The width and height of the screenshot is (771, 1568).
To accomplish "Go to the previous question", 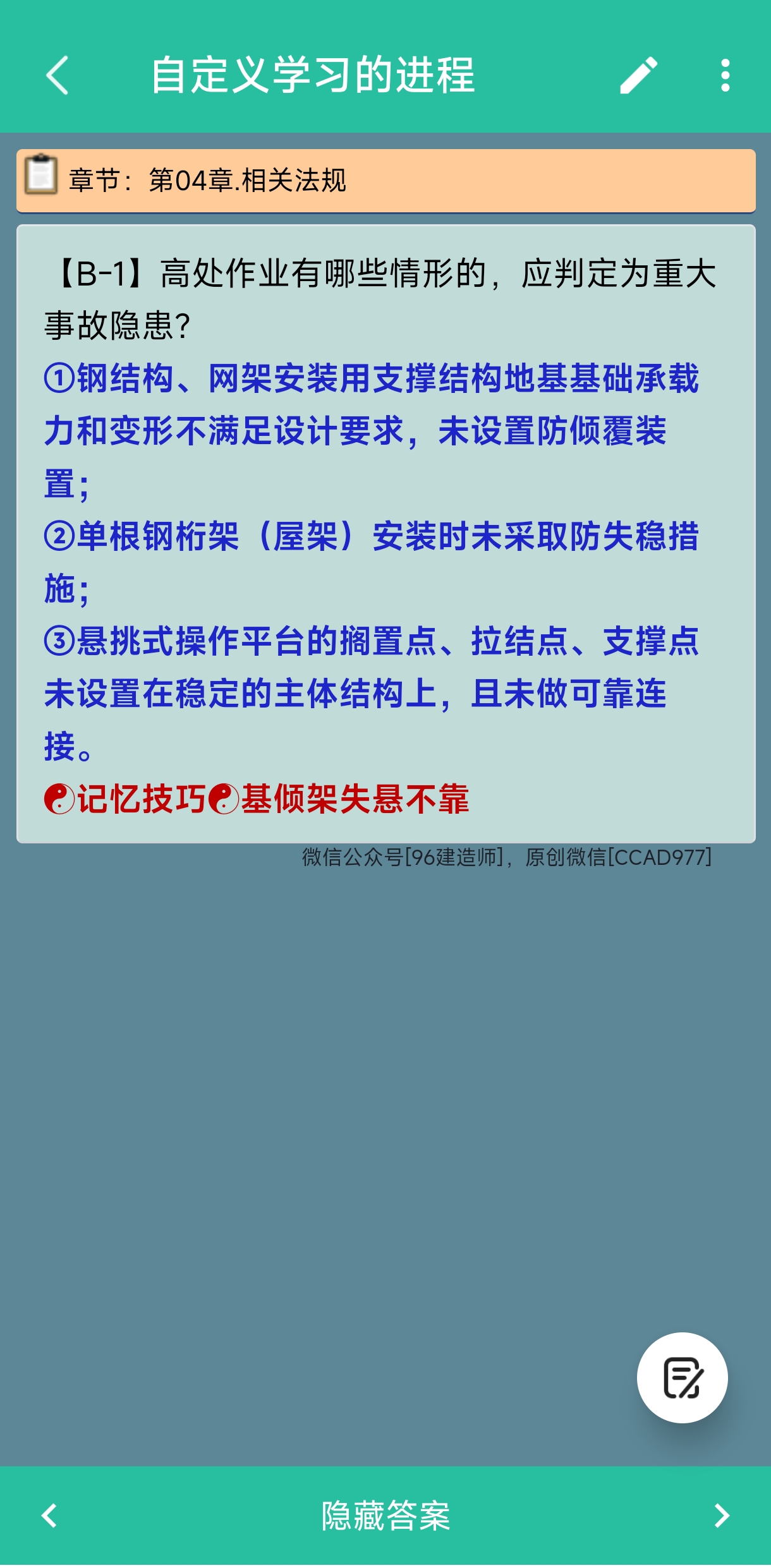I will tap(49, 1515).
